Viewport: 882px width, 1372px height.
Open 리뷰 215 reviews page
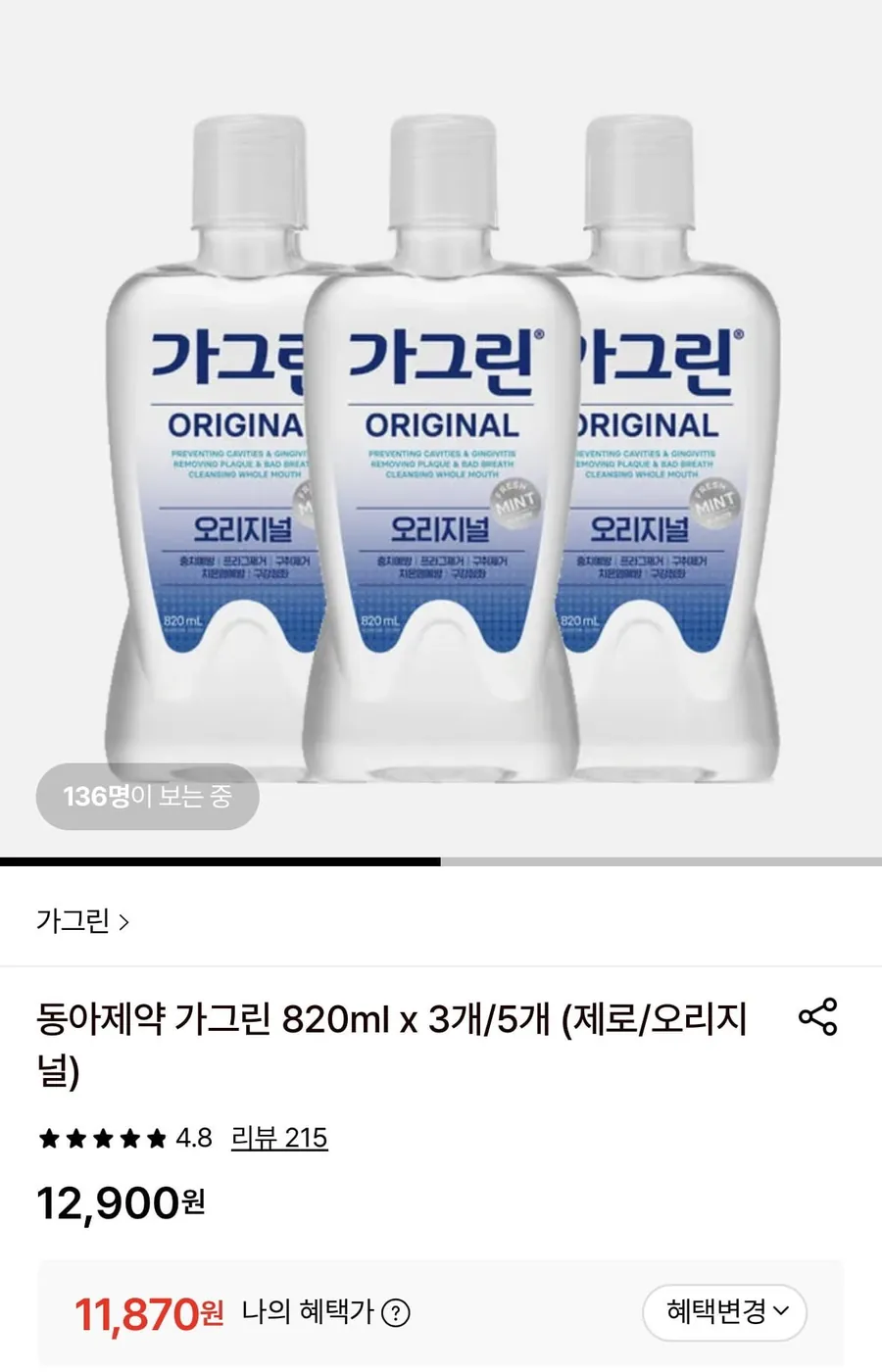(280, 1139)
